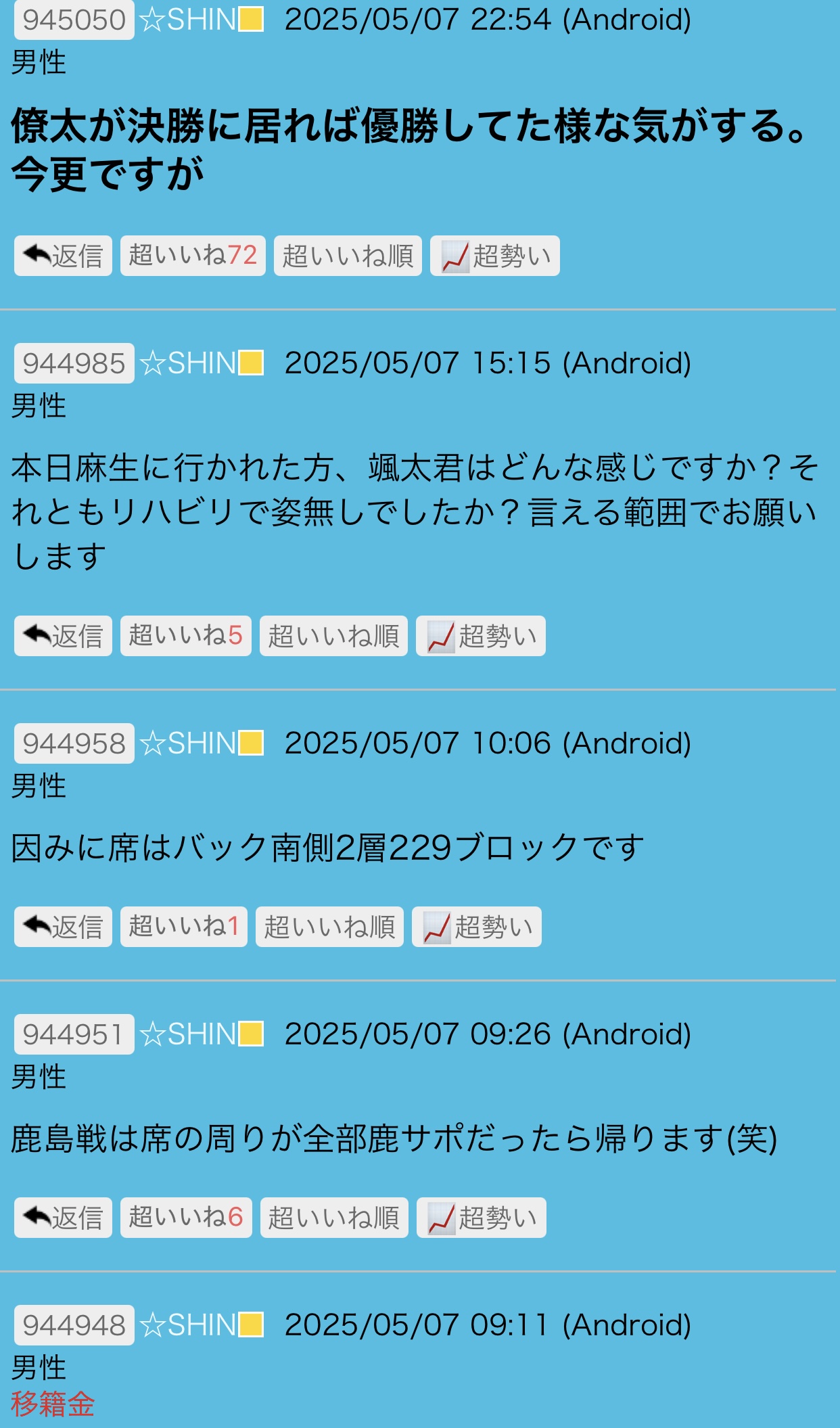Tap 超いいね5 on post 944985
This screenshot has height=1428, width=840.
coord(186,636)
